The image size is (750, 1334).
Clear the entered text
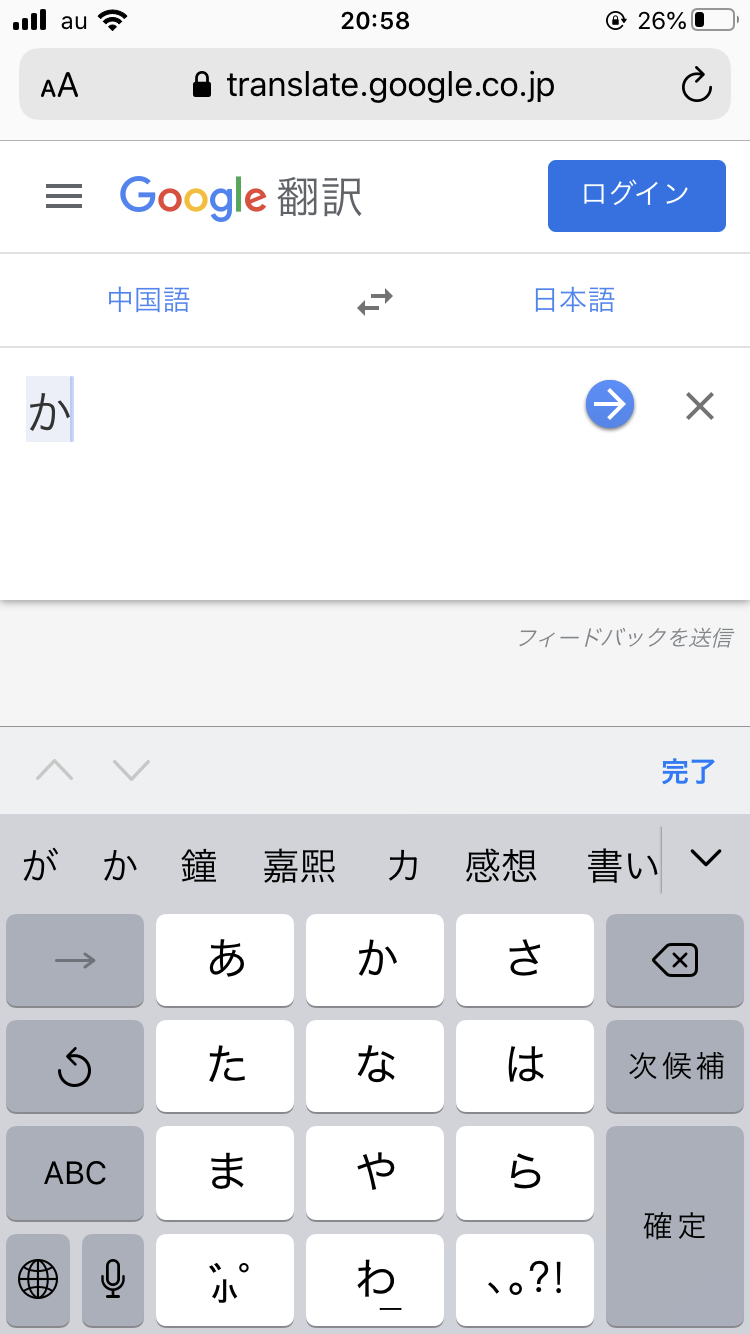point(700,406)
